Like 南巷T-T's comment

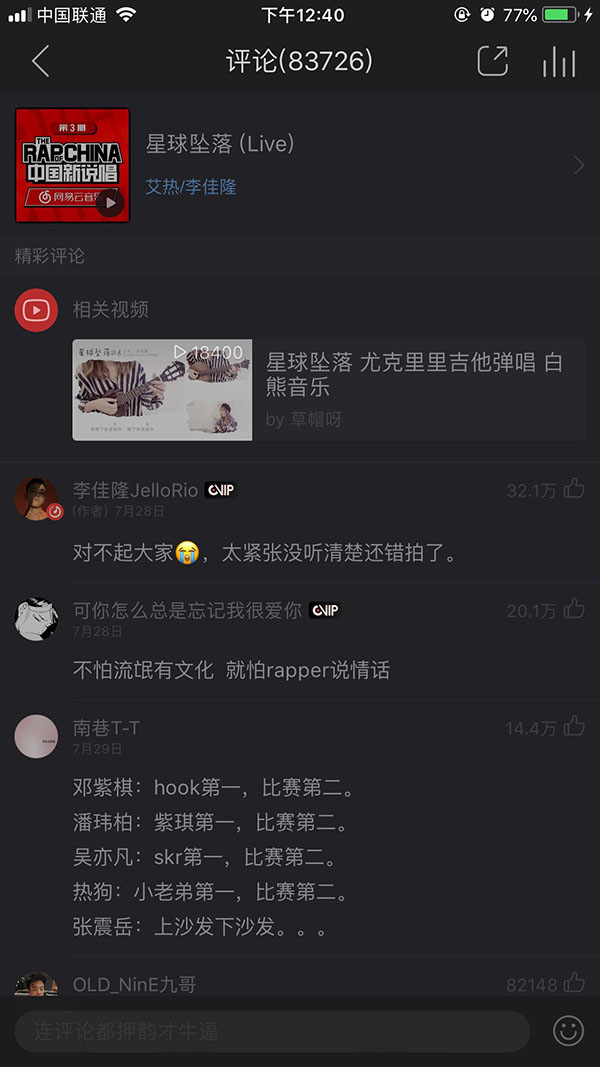pos(574,727)
